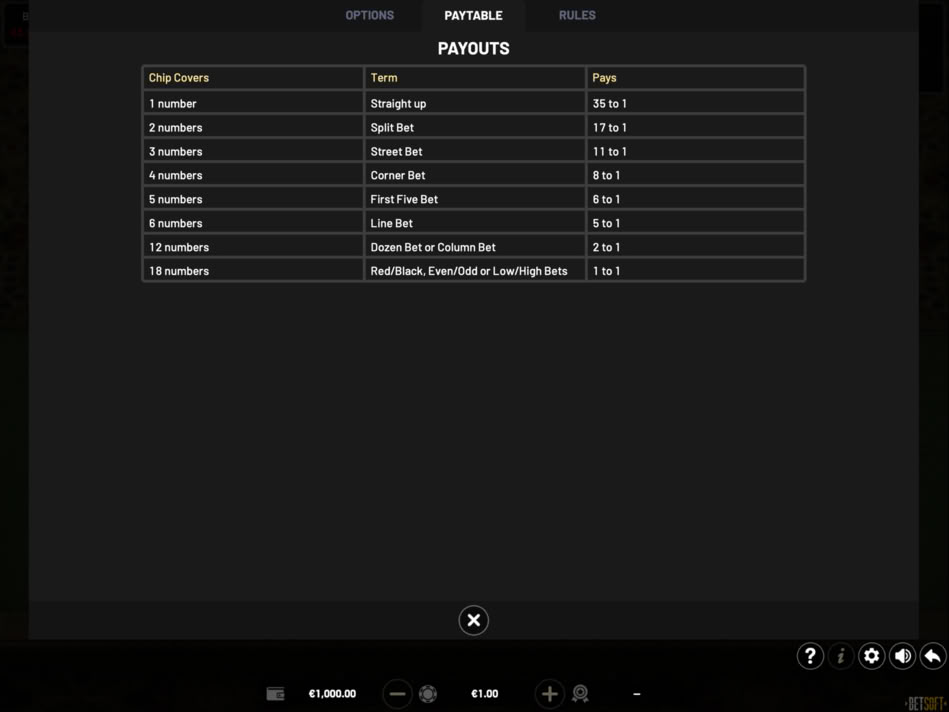Switch to the Rules tab
949x712 pixels.
577,15
